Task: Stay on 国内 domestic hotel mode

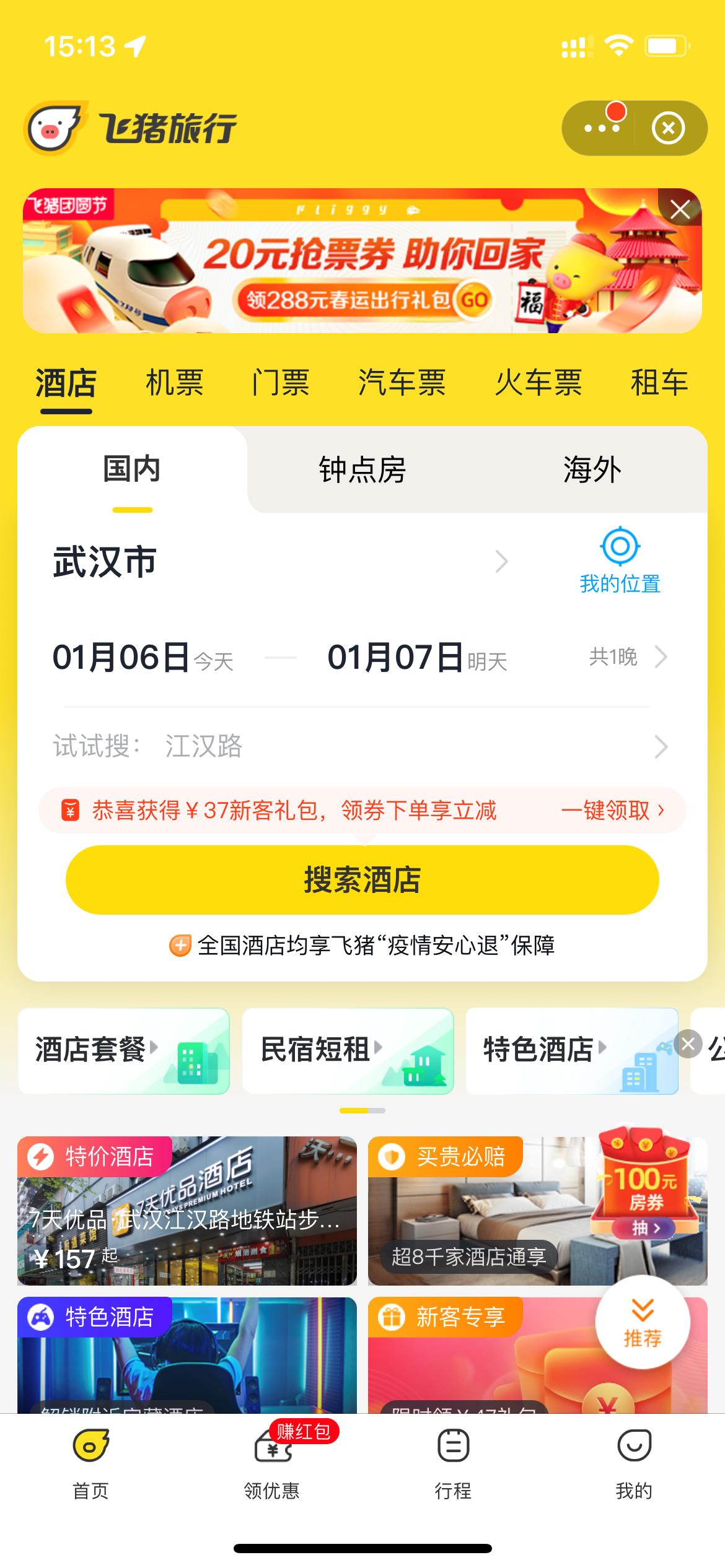Action: 133,471
